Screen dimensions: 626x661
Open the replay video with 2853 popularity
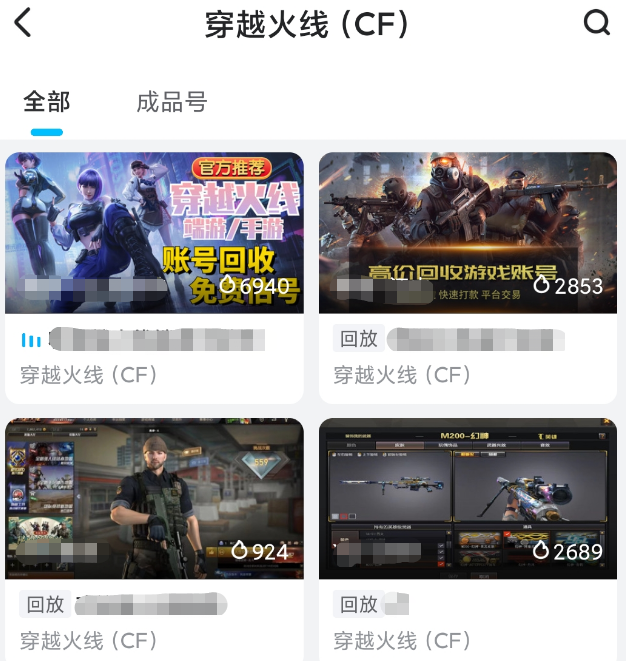(467, 233)
